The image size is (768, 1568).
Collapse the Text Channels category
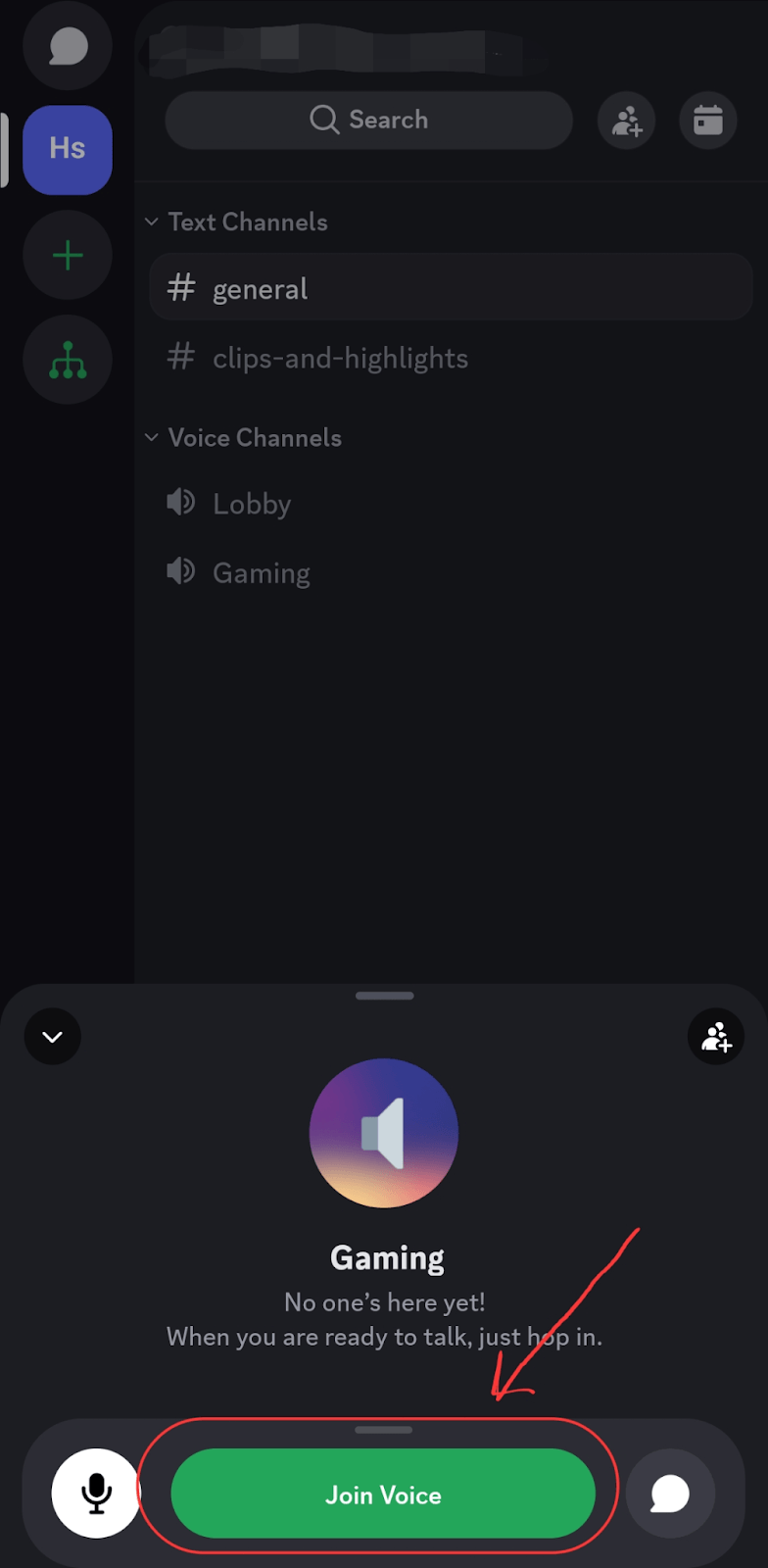point(237,222)
